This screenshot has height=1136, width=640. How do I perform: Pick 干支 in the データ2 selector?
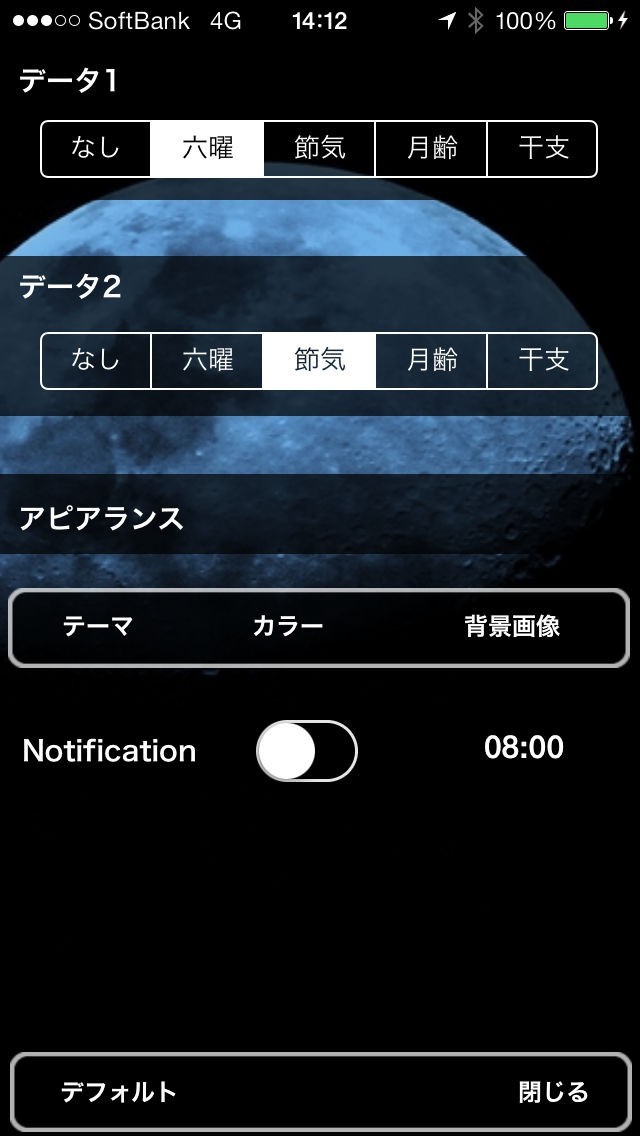tap(543, 360)
